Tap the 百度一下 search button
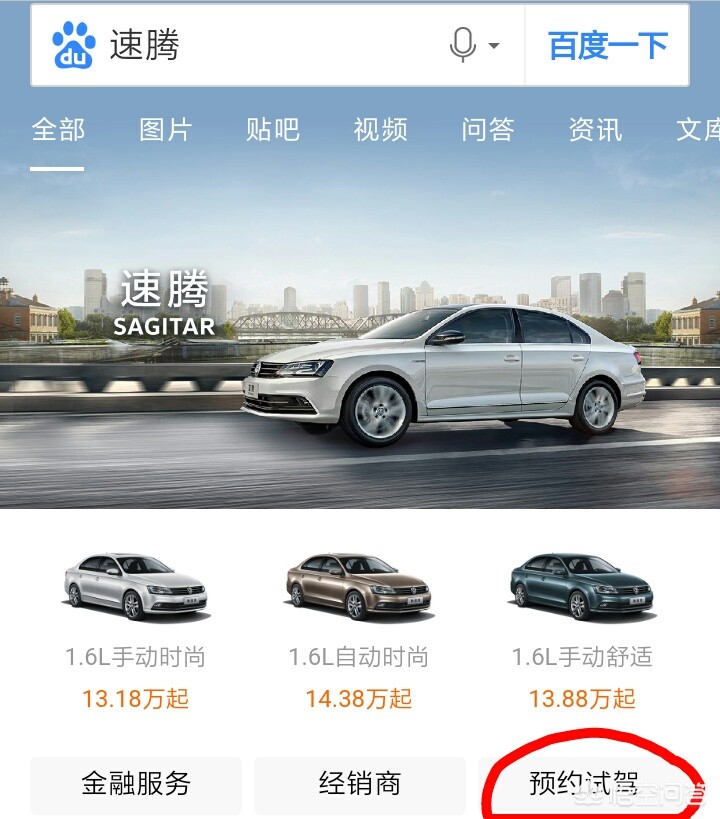 (x=607, y=46)
